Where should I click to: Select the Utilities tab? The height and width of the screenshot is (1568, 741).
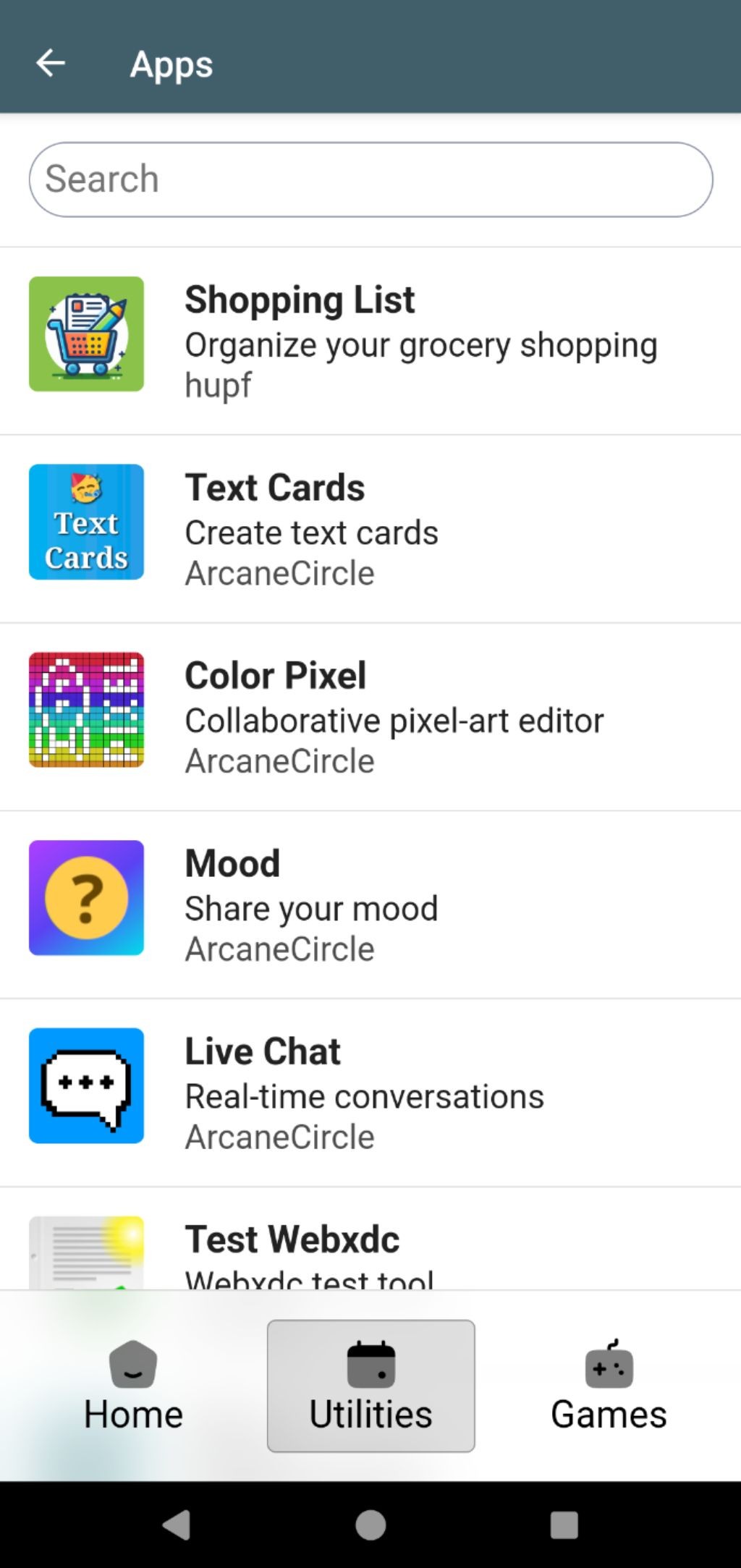pos(371,1386)
